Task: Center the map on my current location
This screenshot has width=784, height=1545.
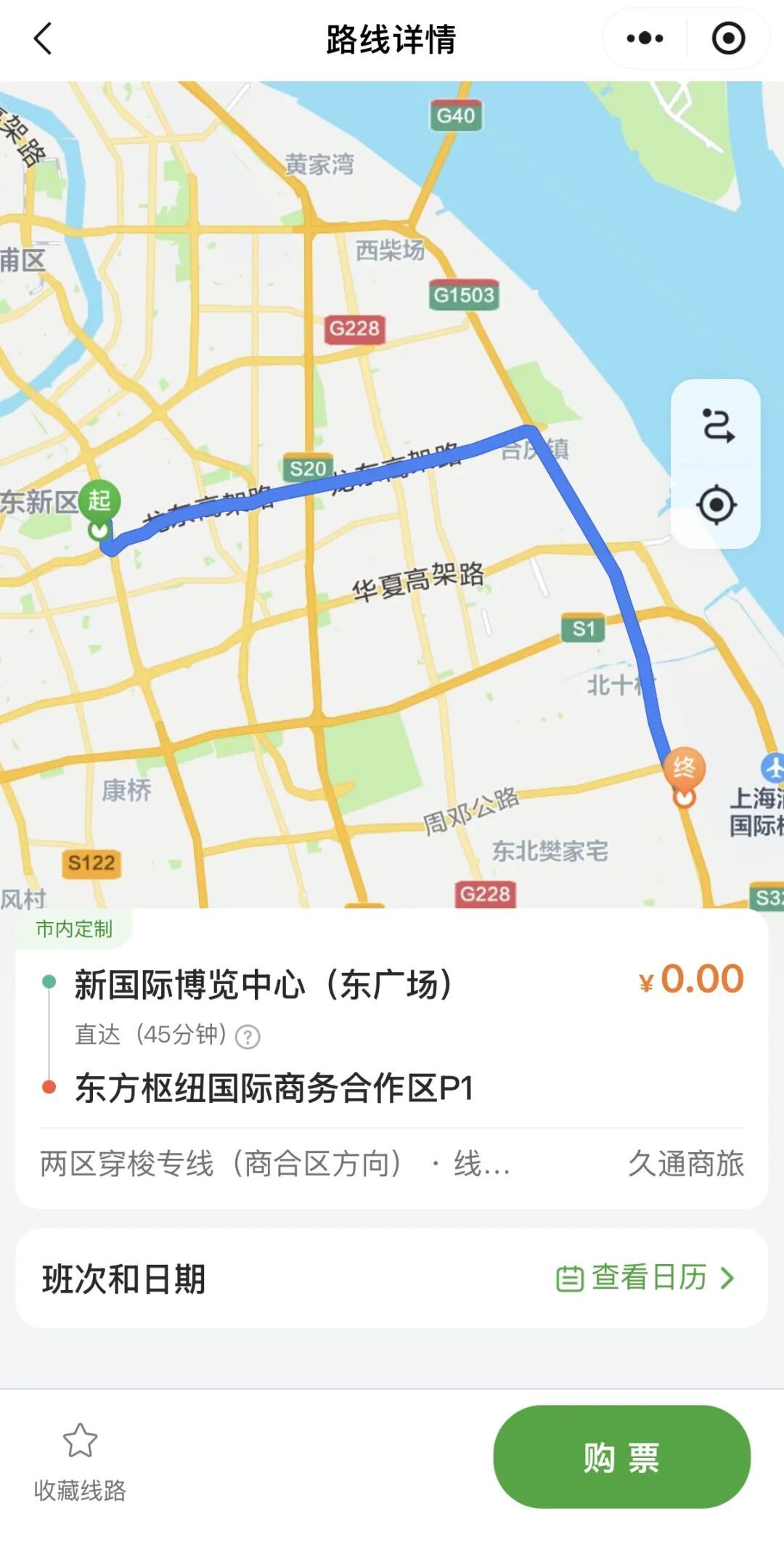Action: pyautogui.click(x=717, y=505)
